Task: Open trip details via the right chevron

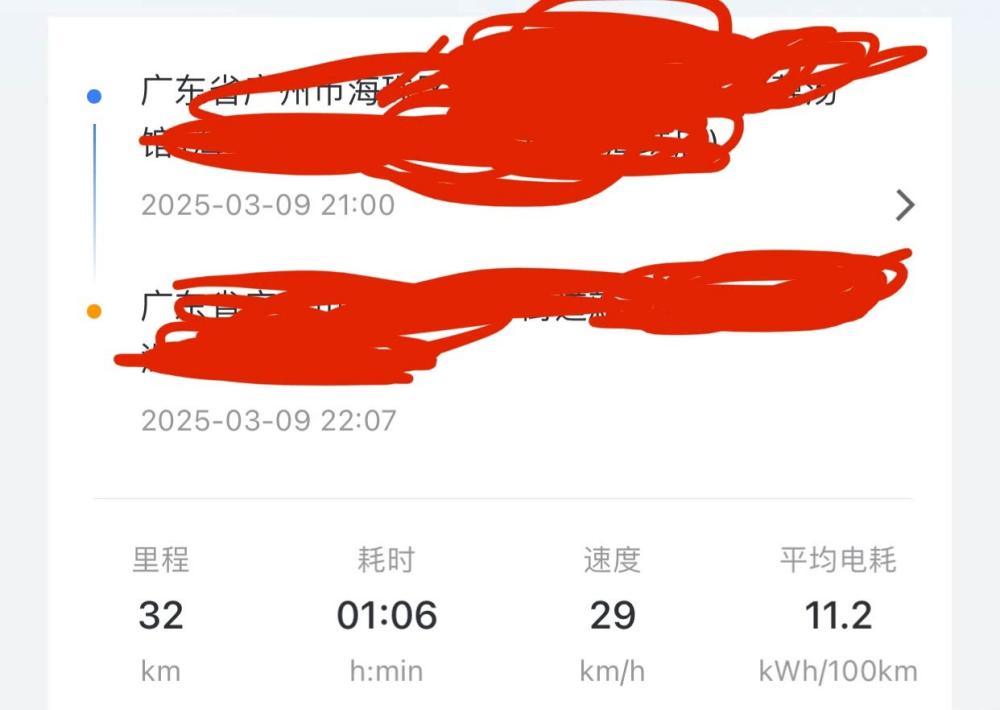Action: pos(904,205)
